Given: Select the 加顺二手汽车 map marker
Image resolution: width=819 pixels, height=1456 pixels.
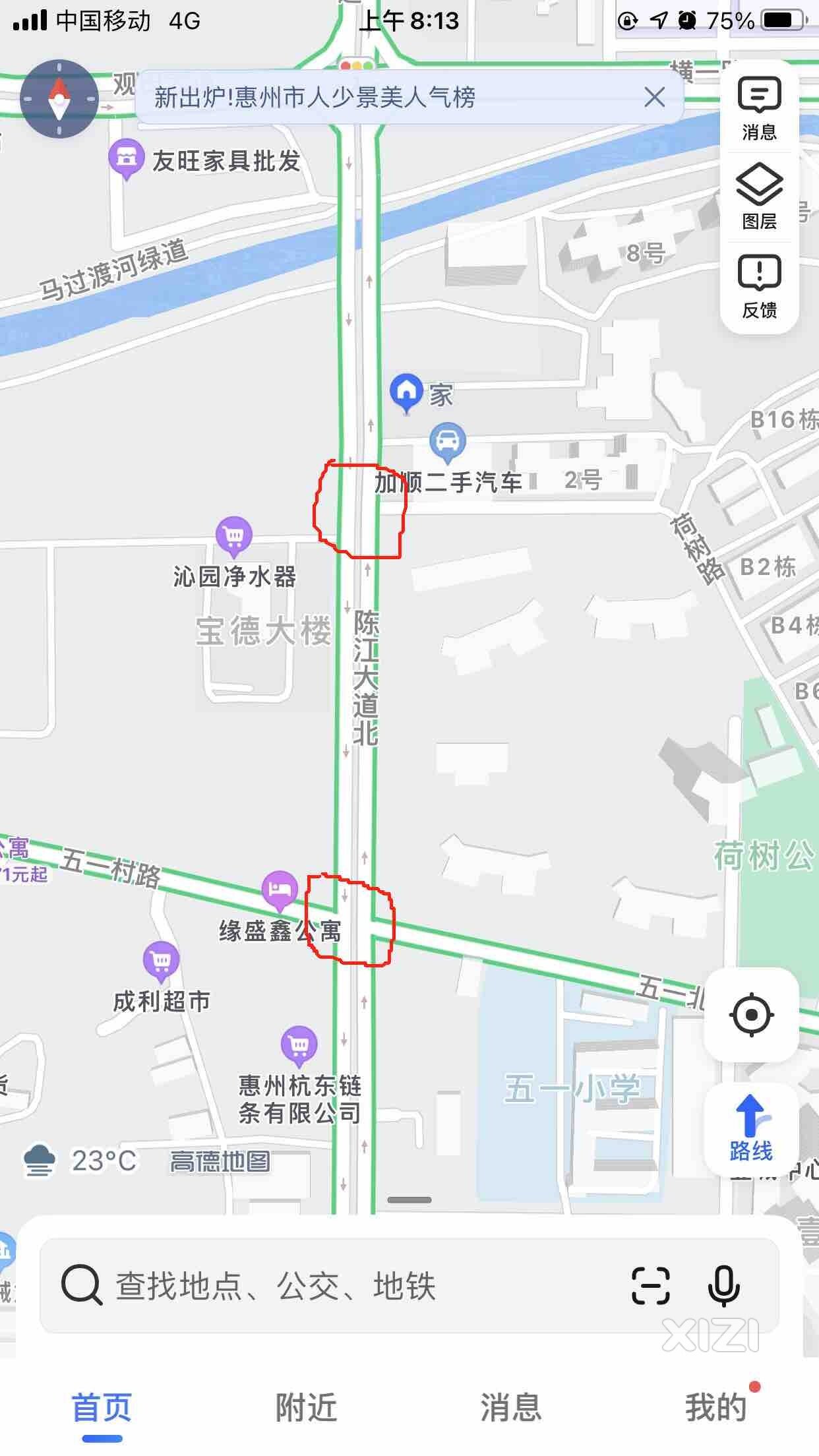Looking at the screenshot, I should (448, 441).
